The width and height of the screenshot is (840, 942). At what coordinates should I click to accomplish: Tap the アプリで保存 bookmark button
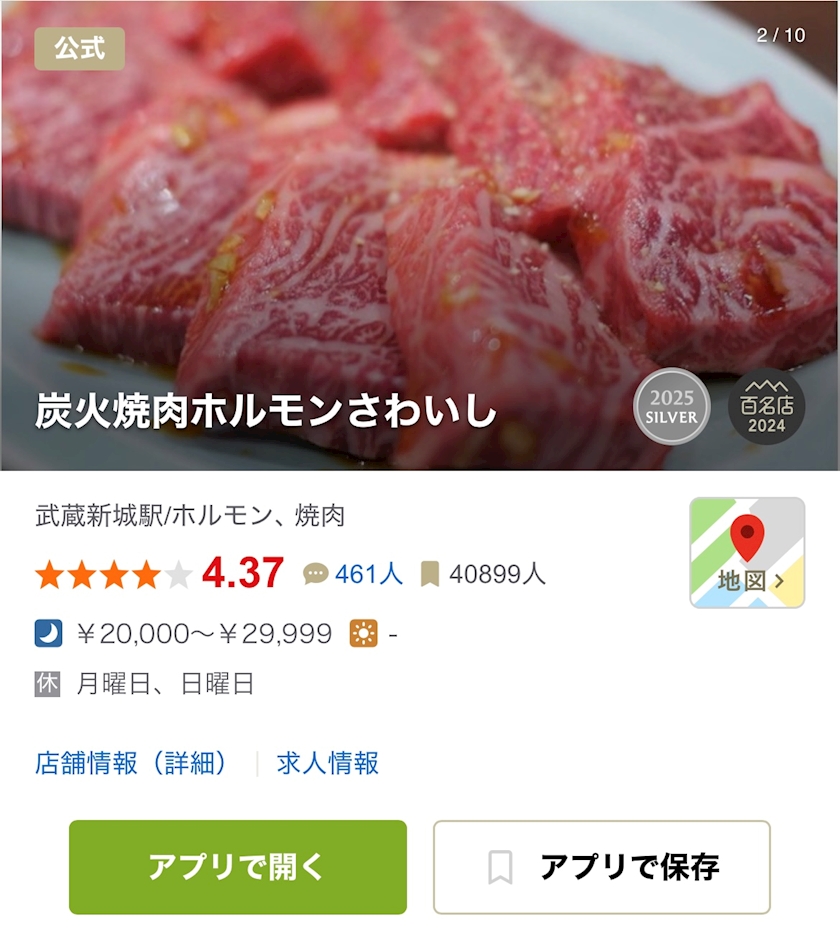click(x=602, y=867)
